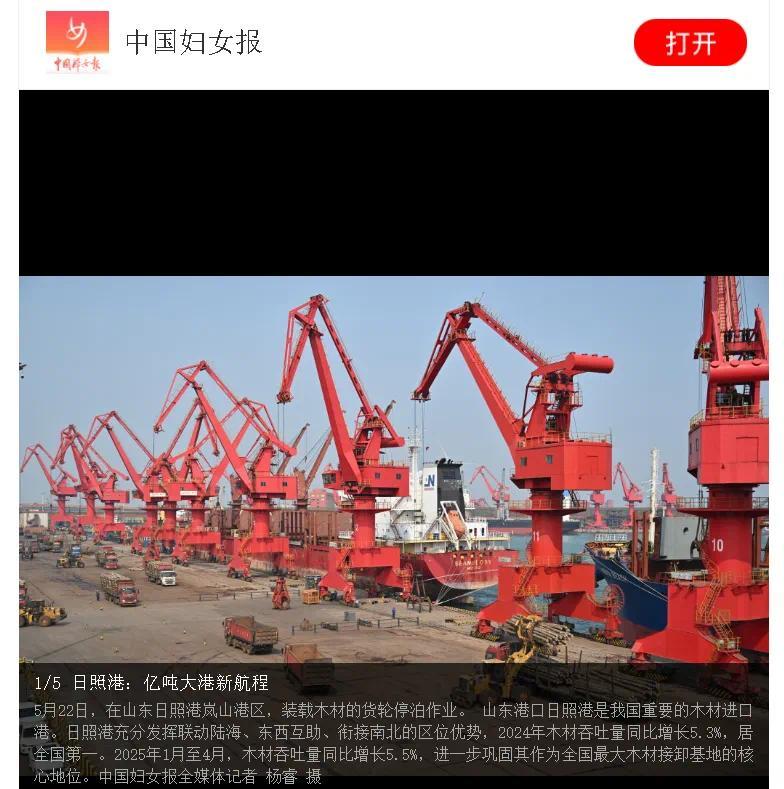This screenshot has width=784, height=789.
Task: Tap the 中国妇女报 logo icon in the header
Action: coord(80,40)
